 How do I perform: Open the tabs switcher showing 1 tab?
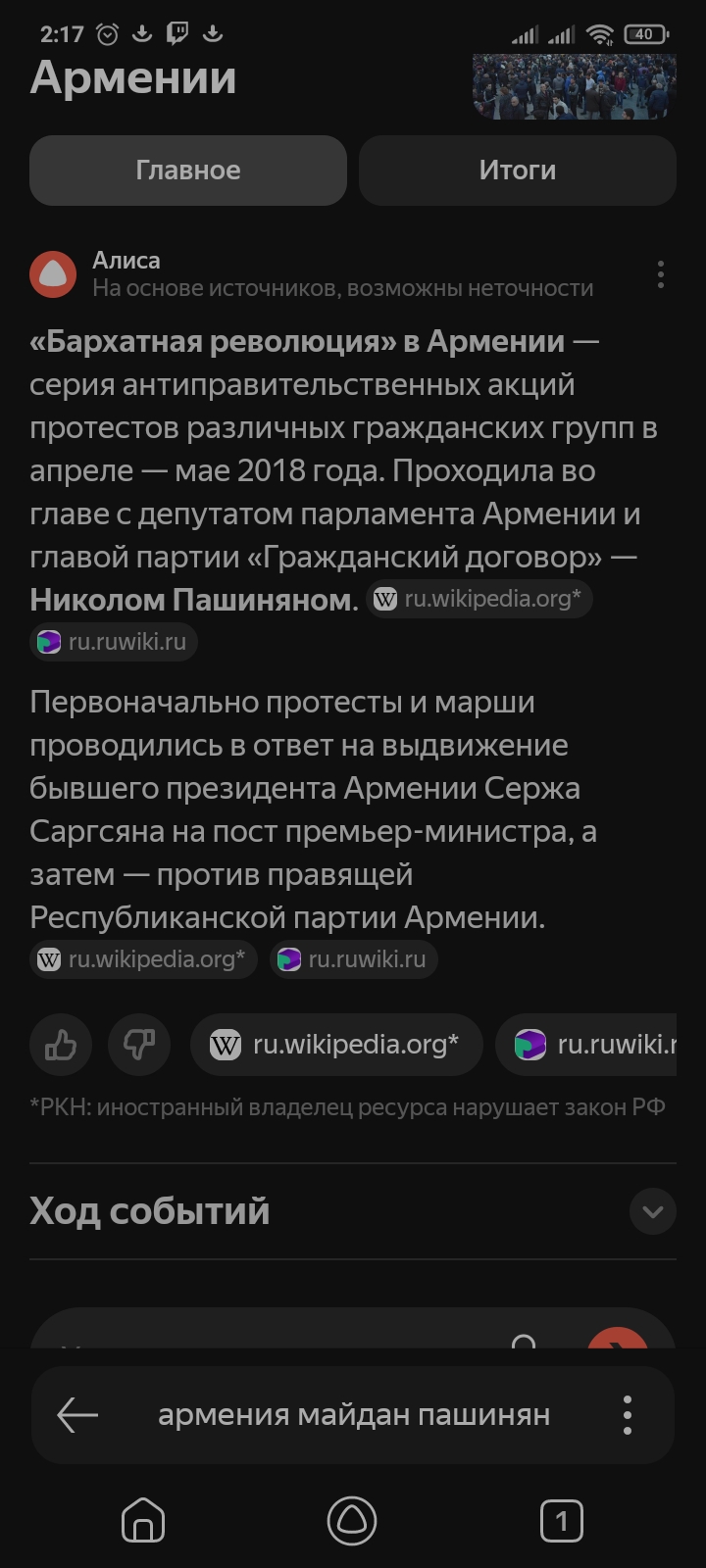point(562,1521)
